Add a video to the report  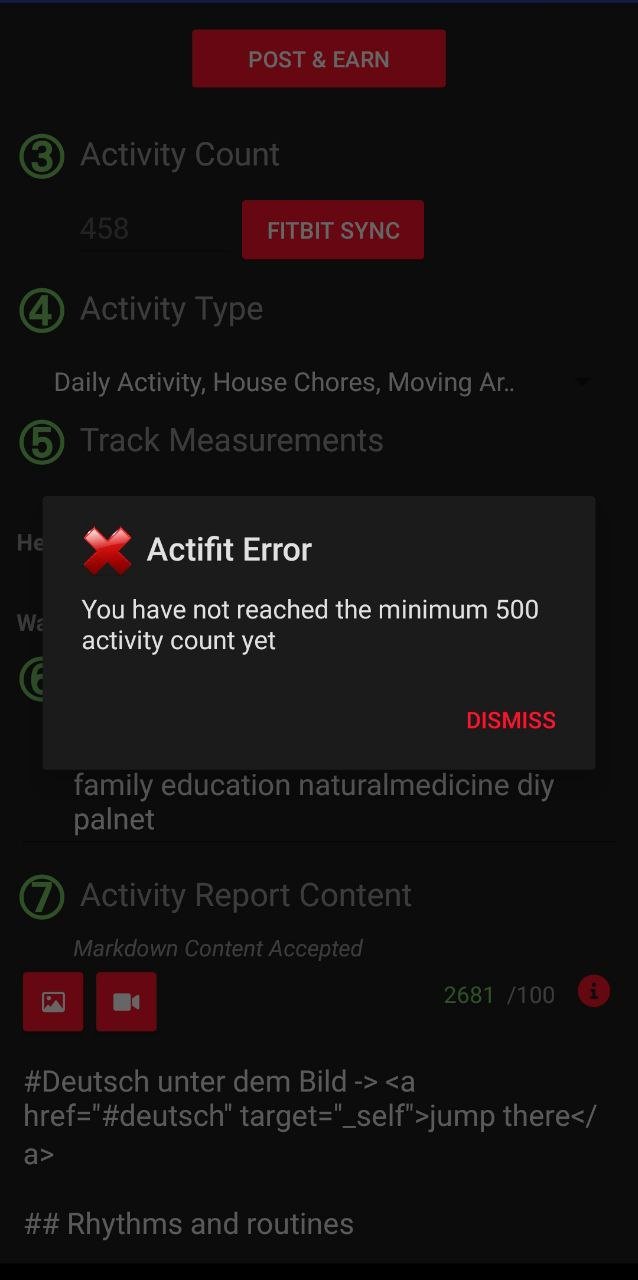click(126, 1001)
